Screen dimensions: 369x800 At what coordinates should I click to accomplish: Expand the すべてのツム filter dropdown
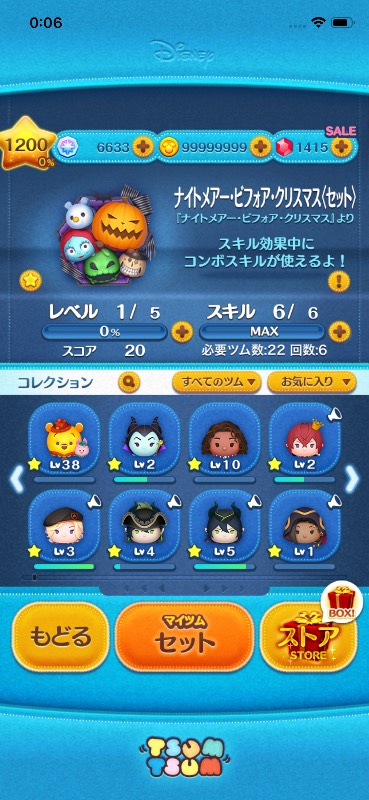click(x=216, y=382)
